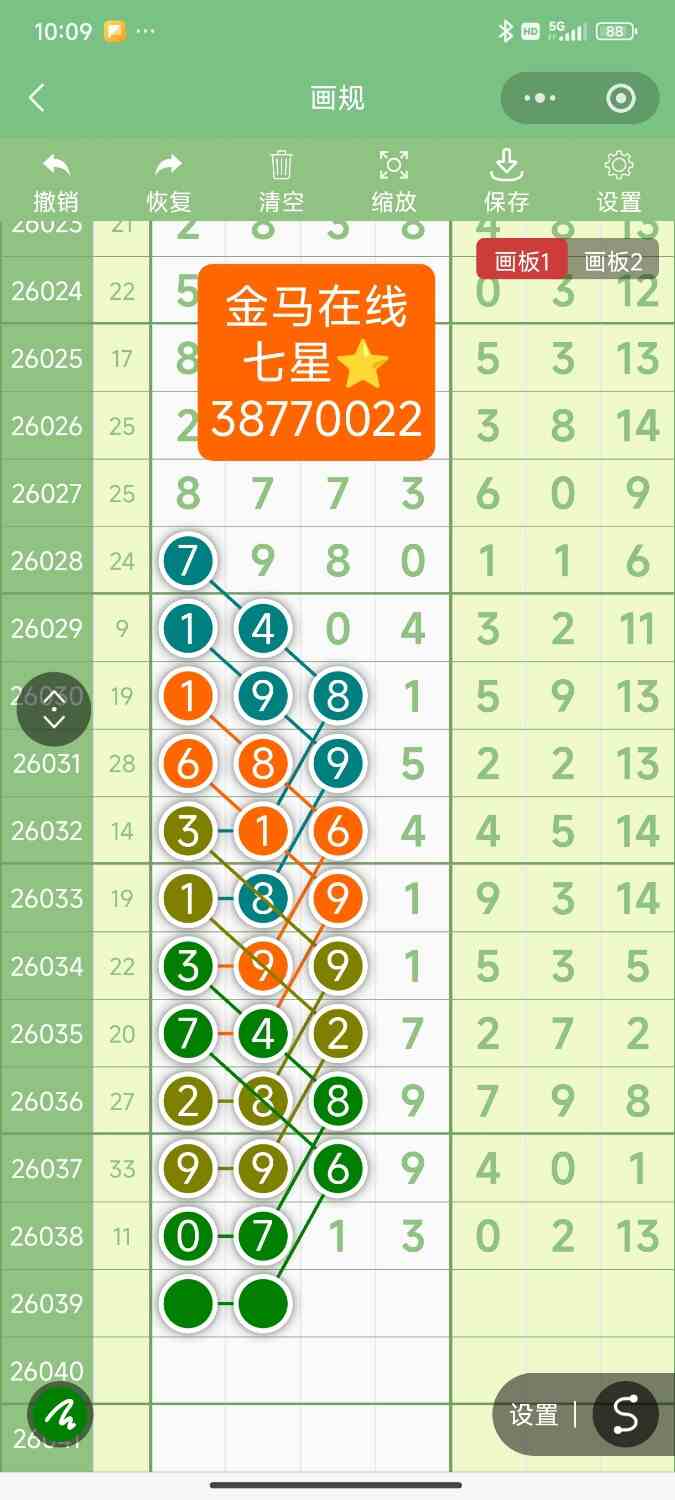Screen dimensions: 675x1500
Task: Switch to 画板1
Action: tap(523, 262)
